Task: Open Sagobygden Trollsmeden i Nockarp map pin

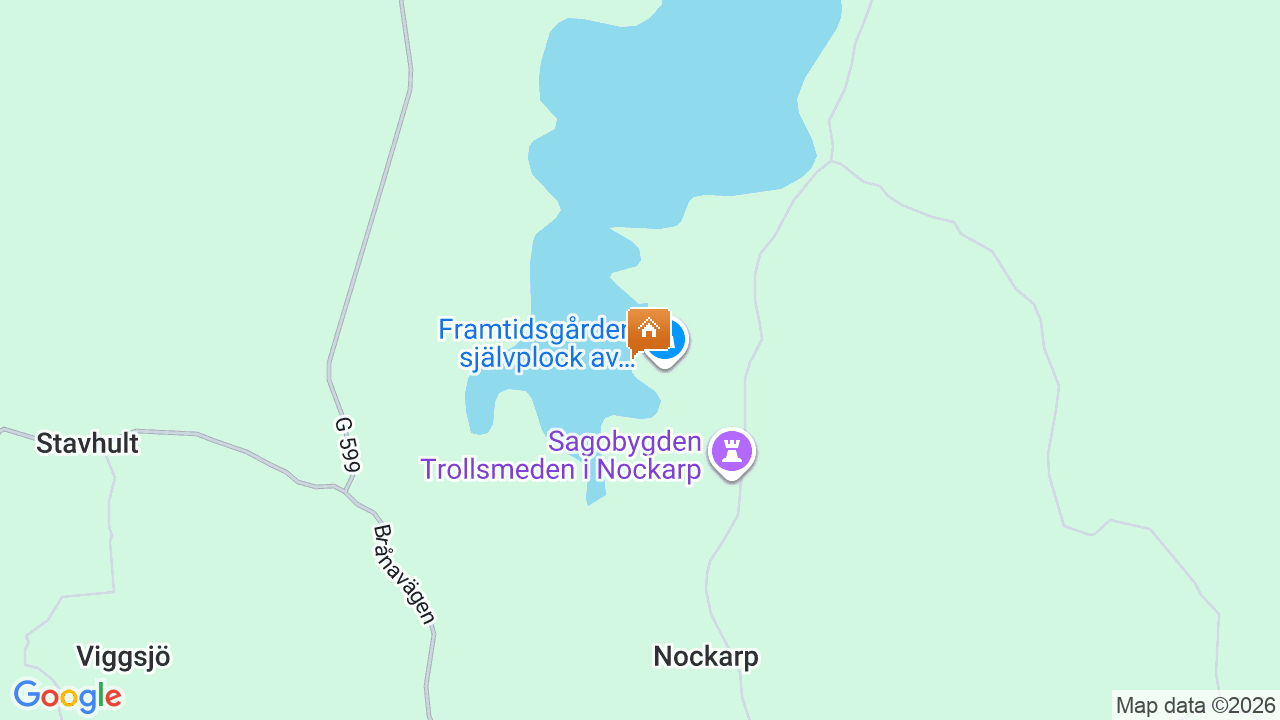Action: [x=732, y=452]
